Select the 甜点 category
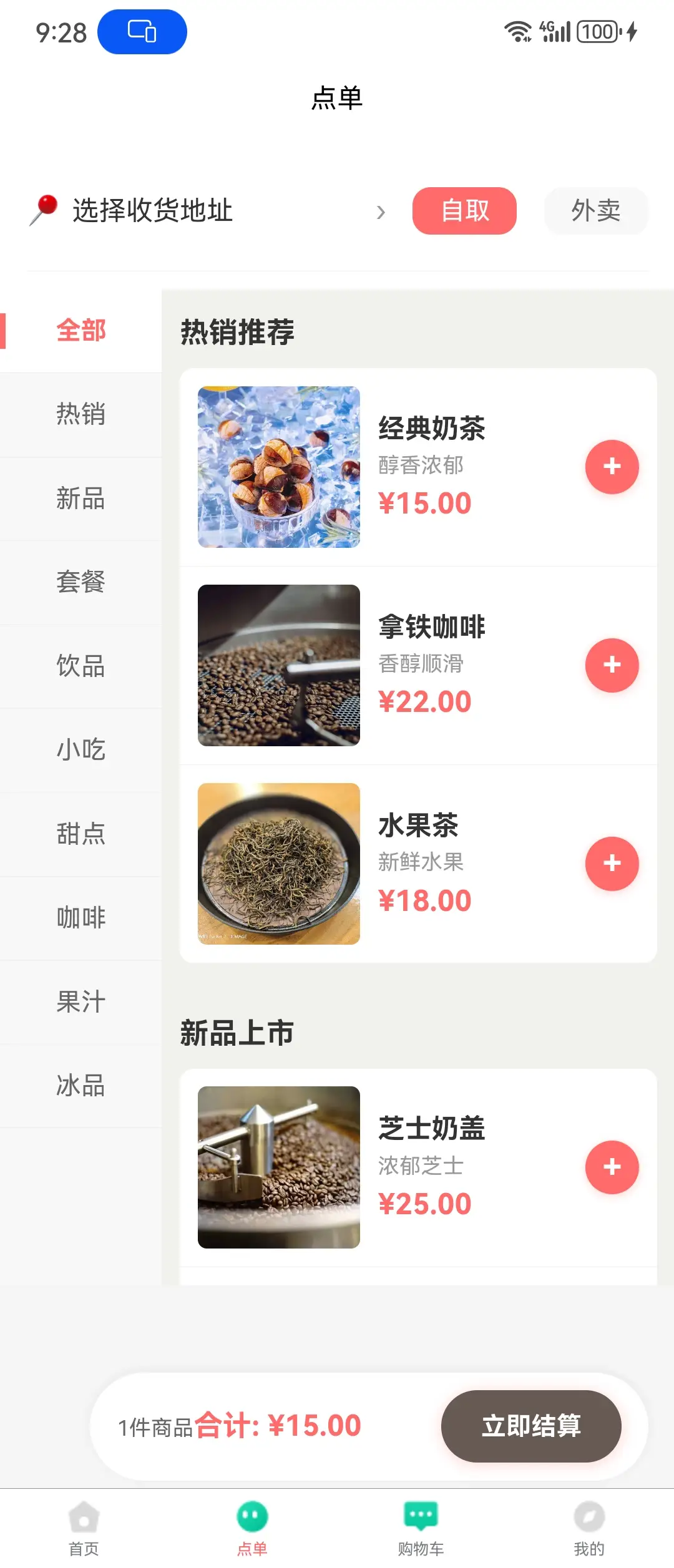The width and height of the screenshot is (674, 1568). pos(81,834)
